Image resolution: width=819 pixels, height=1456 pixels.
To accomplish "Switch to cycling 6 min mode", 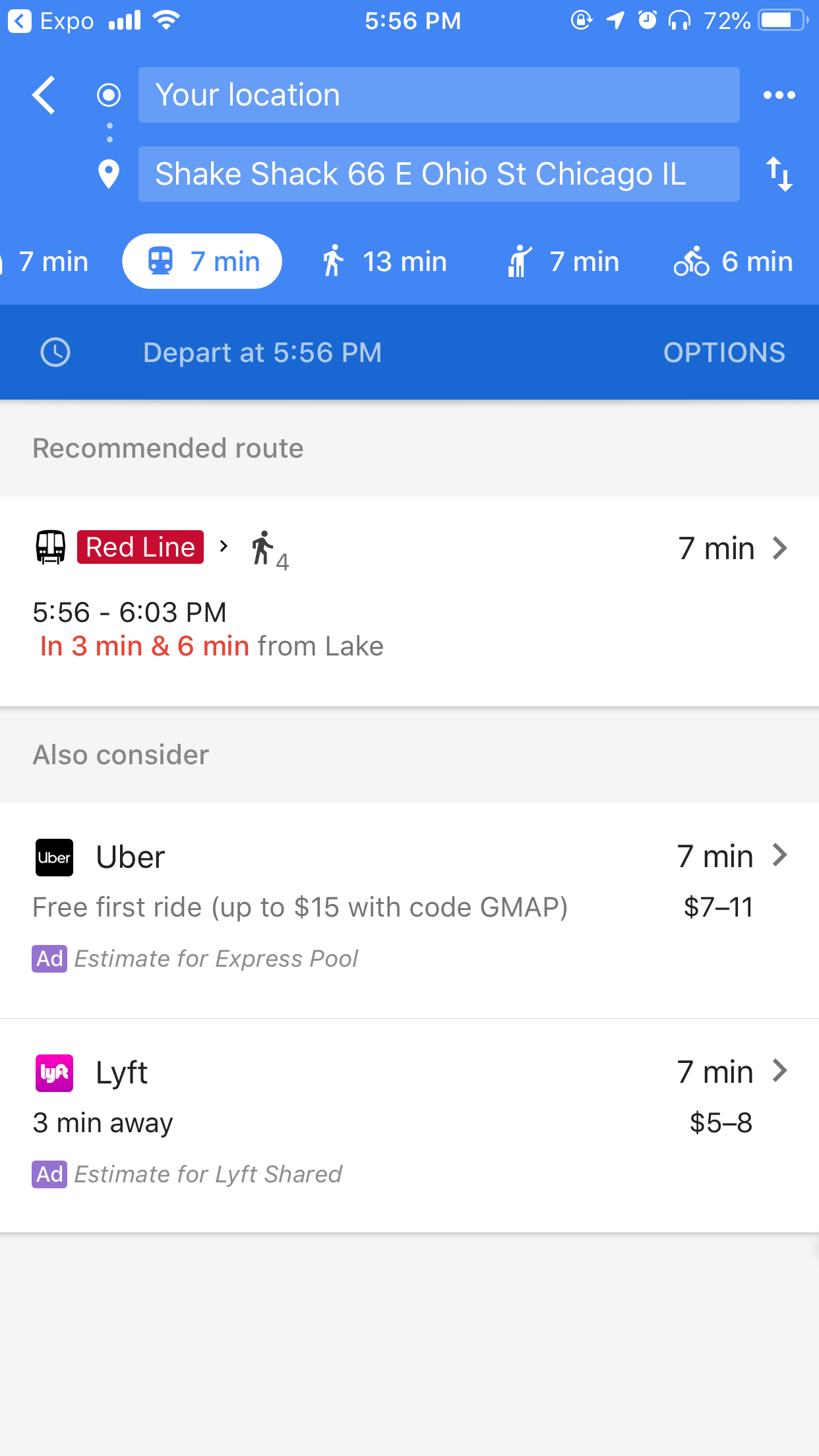I will (x=733, y=262).
